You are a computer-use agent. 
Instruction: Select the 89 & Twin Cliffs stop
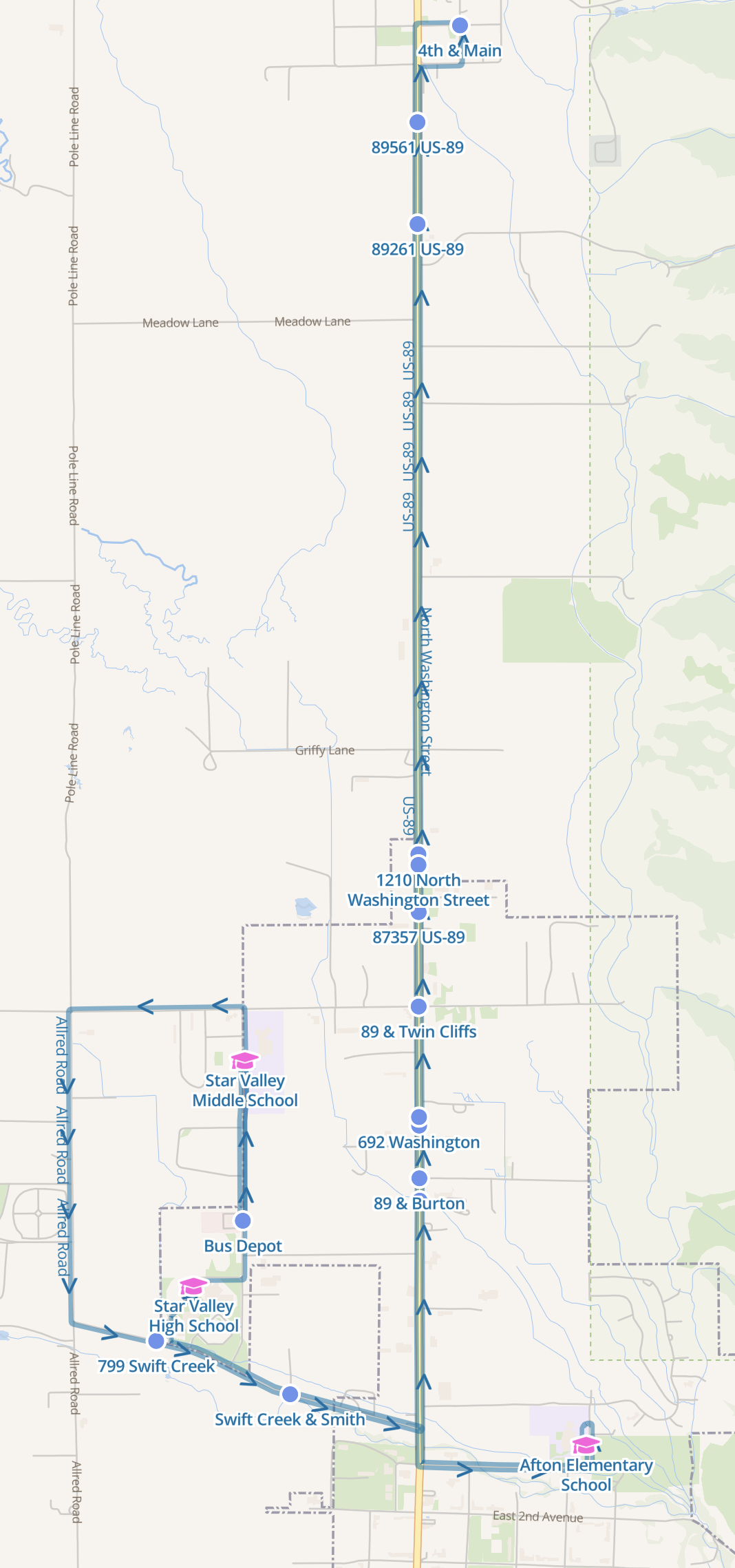pos(418,1006)
